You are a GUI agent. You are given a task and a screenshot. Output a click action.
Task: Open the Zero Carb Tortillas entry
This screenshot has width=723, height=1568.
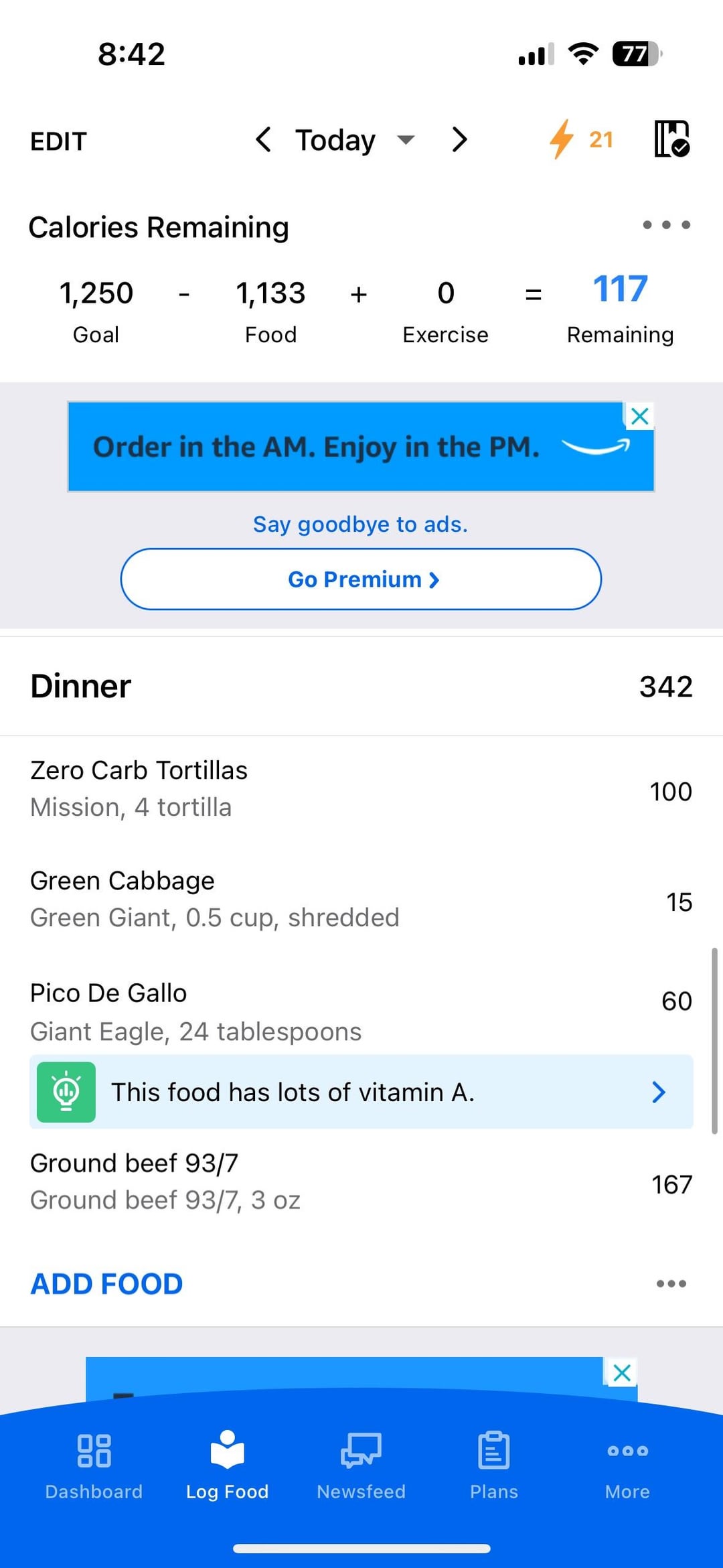[361, 789]
